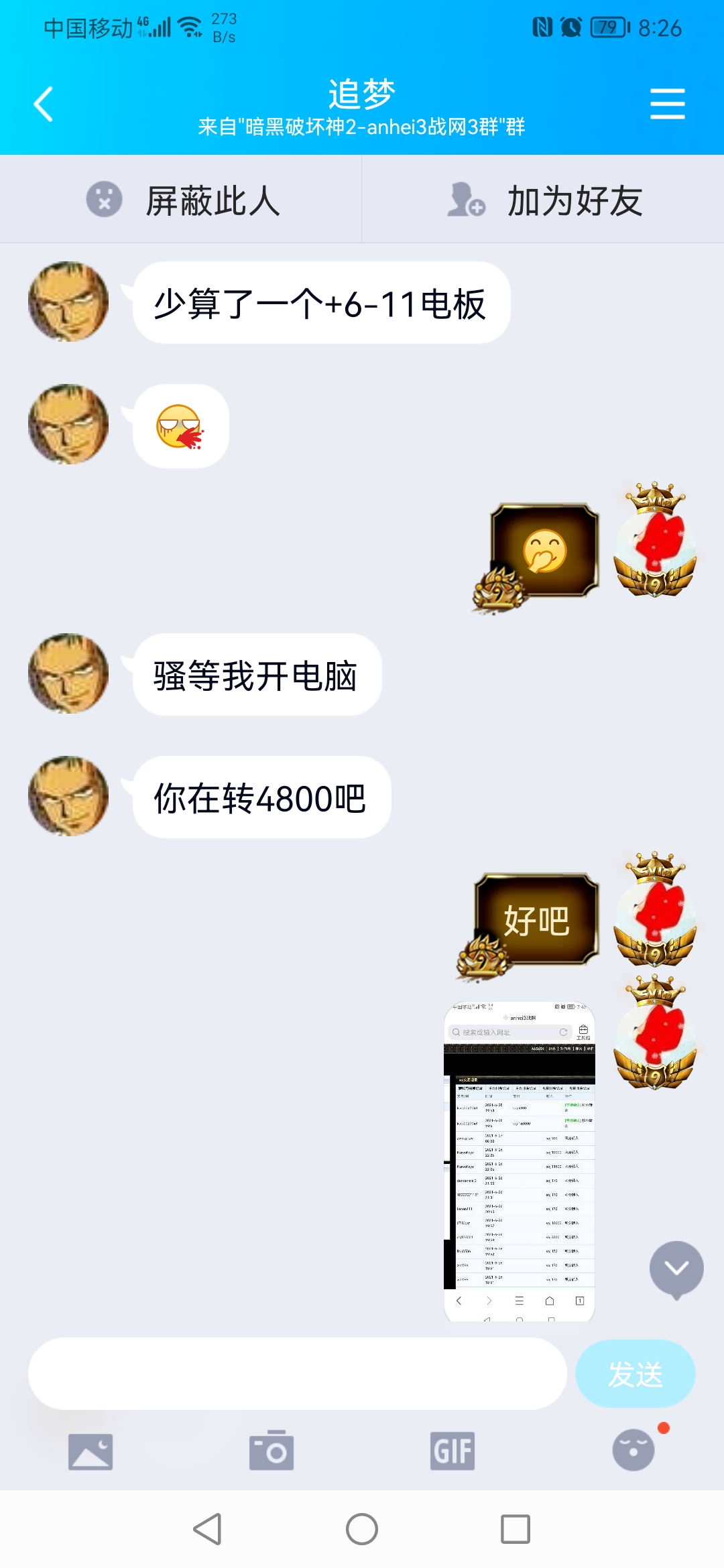The width and height of the screenshot is (724, 1568).
Task: Tap the 发送 send button
Action: pyautogui.click(x=635, y=1374)
